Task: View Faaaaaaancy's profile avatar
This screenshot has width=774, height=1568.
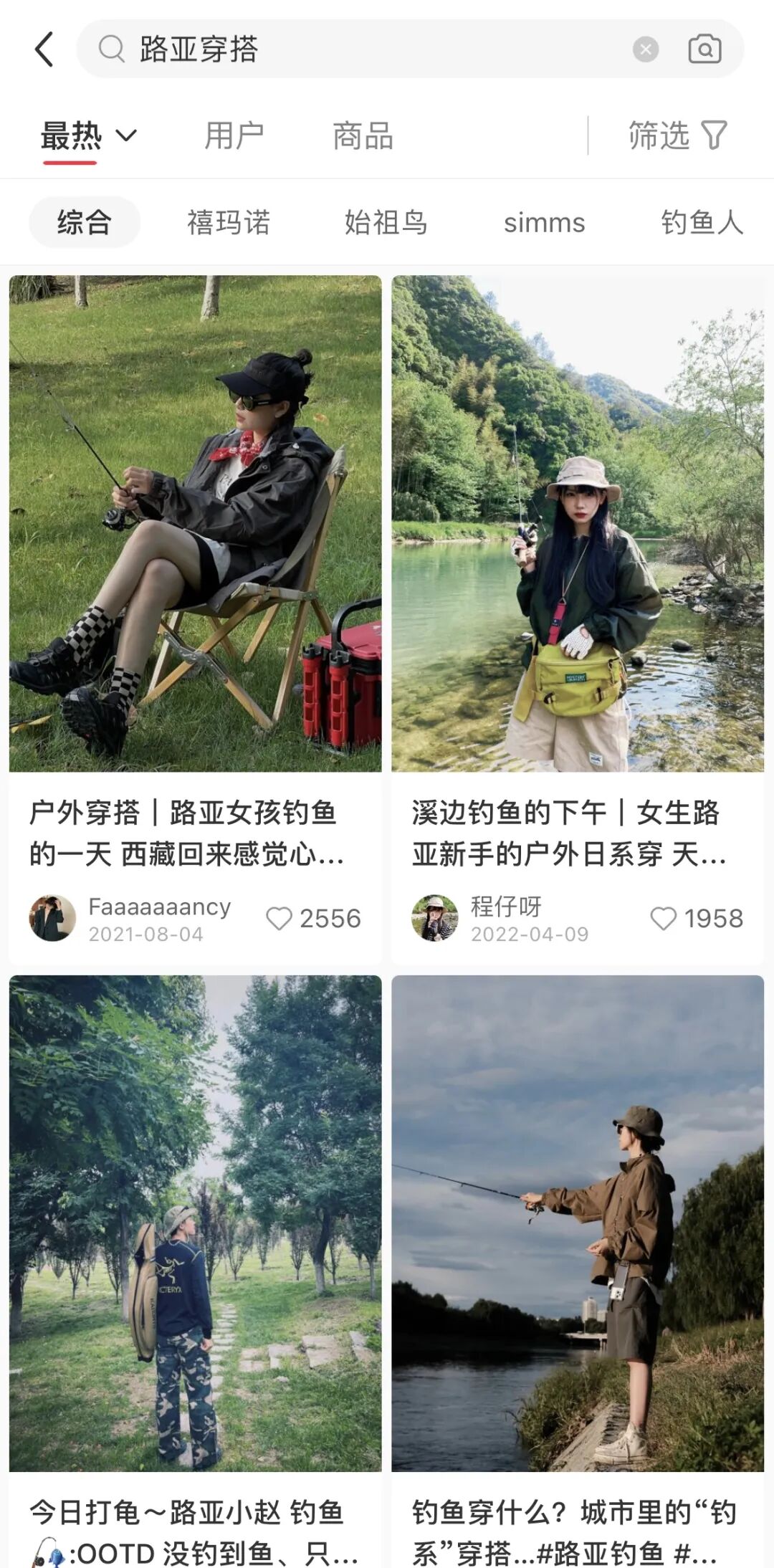Action: [x=52, y=918]
